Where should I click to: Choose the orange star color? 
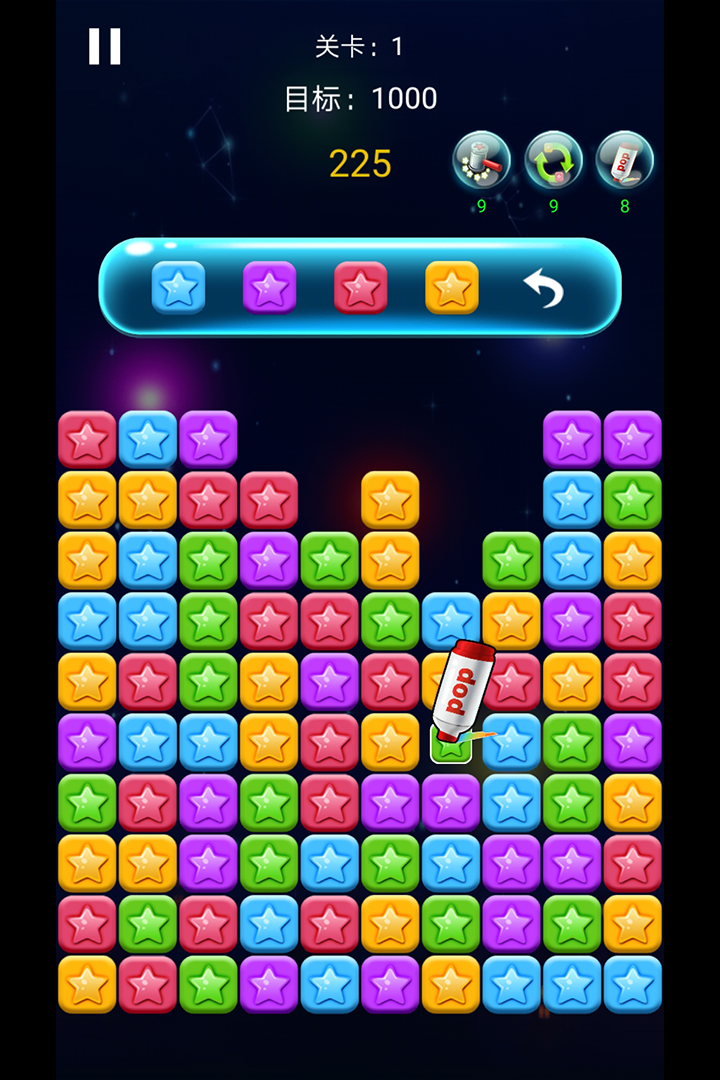[x=451, y=288]
